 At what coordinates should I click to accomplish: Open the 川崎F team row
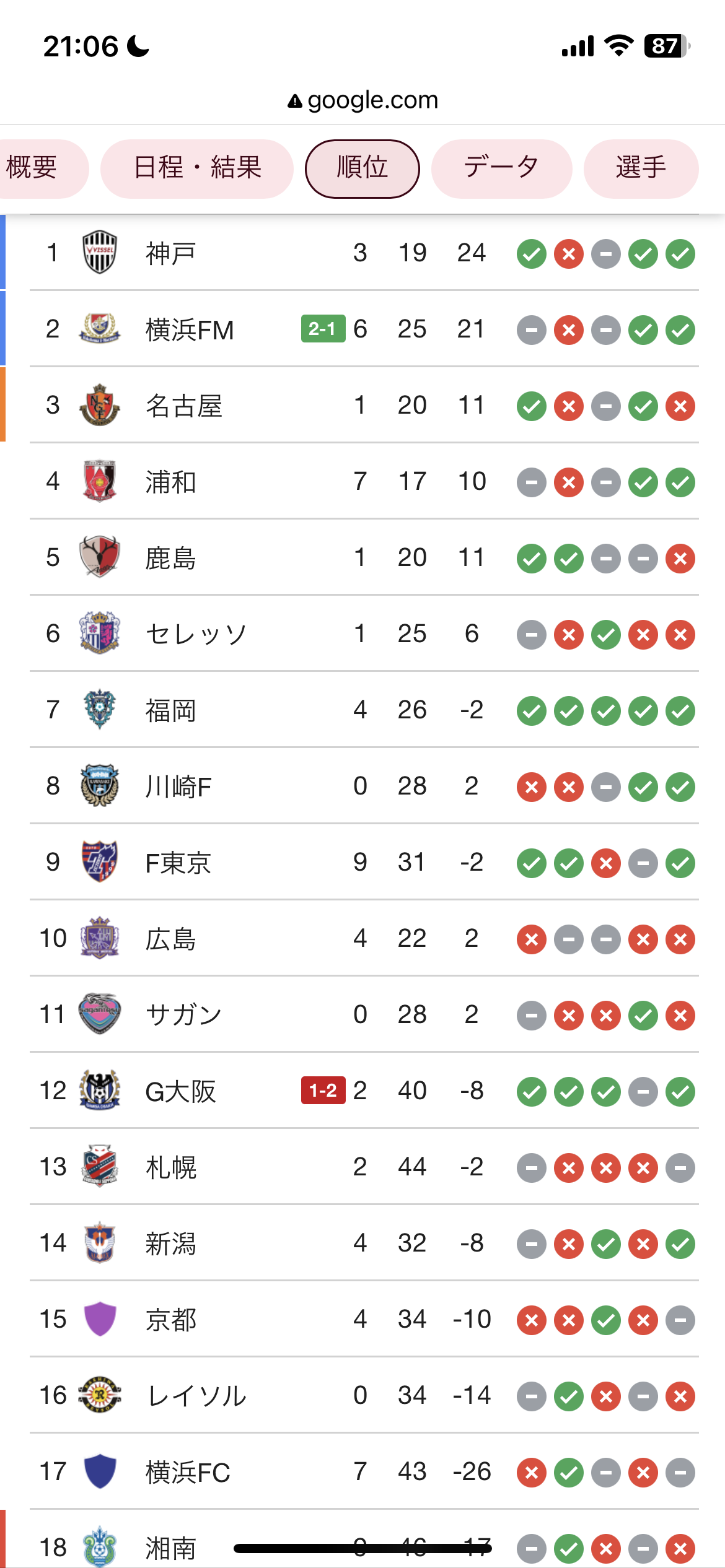[x=364, y=786]
